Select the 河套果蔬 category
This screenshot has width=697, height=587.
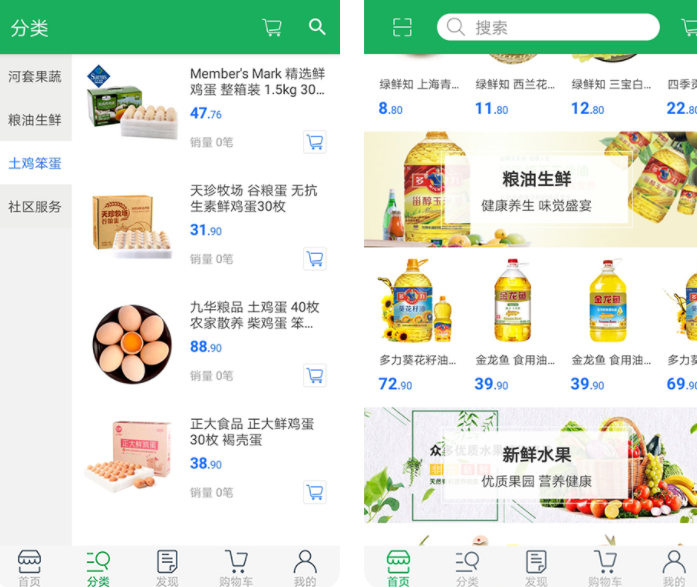[x=35, y=76]
